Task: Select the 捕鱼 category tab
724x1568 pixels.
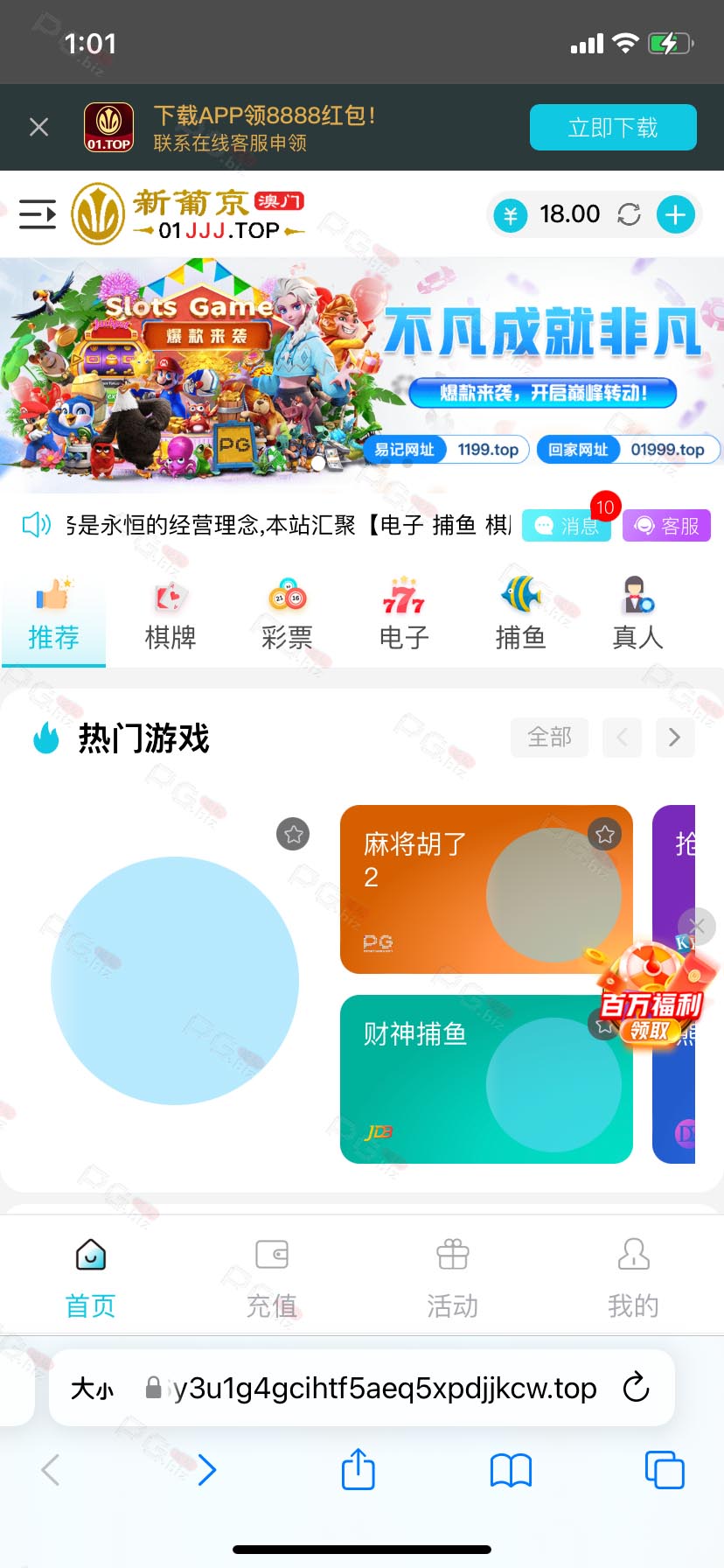Action: [x=520, y=617]
